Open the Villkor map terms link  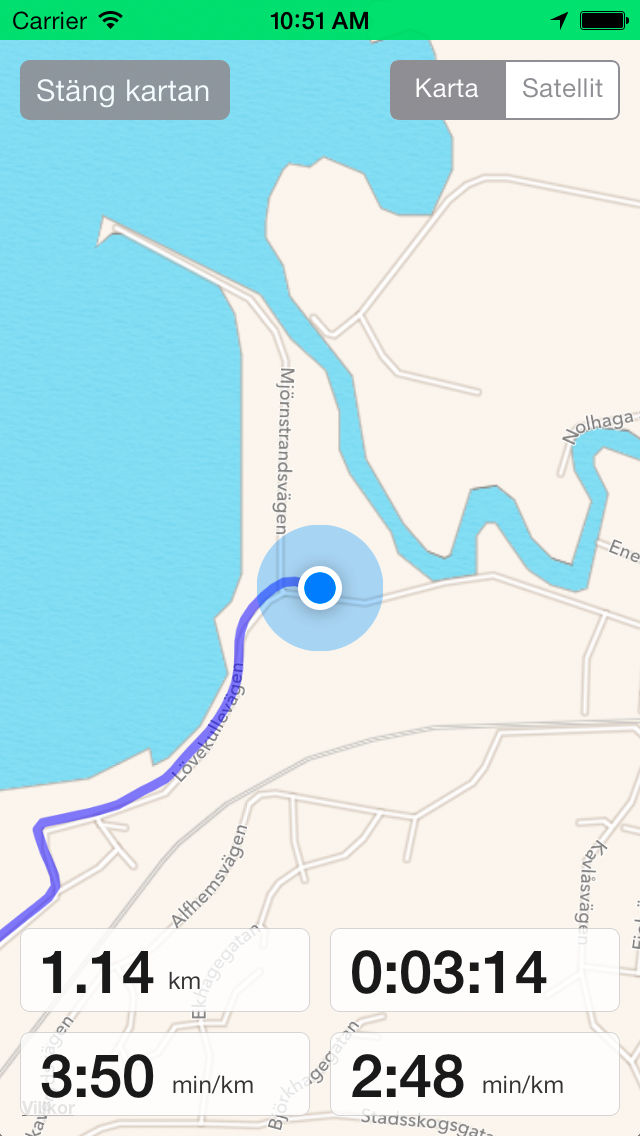tap(49, 1108)
